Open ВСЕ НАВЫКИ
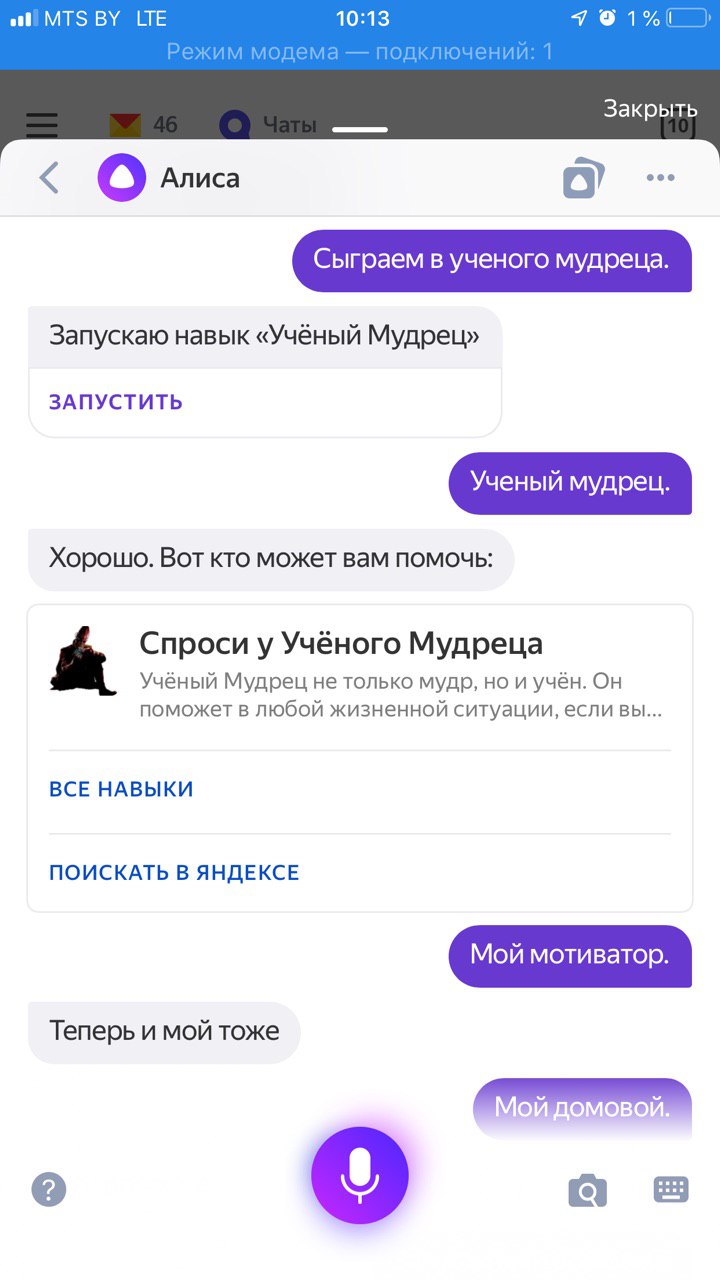Viewport: 720px width, 1280px height. 121,789
